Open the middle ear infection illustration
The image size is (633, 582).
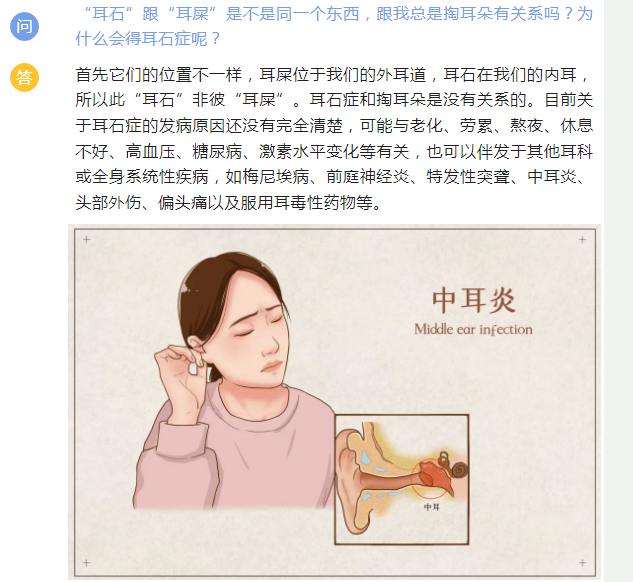335,402
